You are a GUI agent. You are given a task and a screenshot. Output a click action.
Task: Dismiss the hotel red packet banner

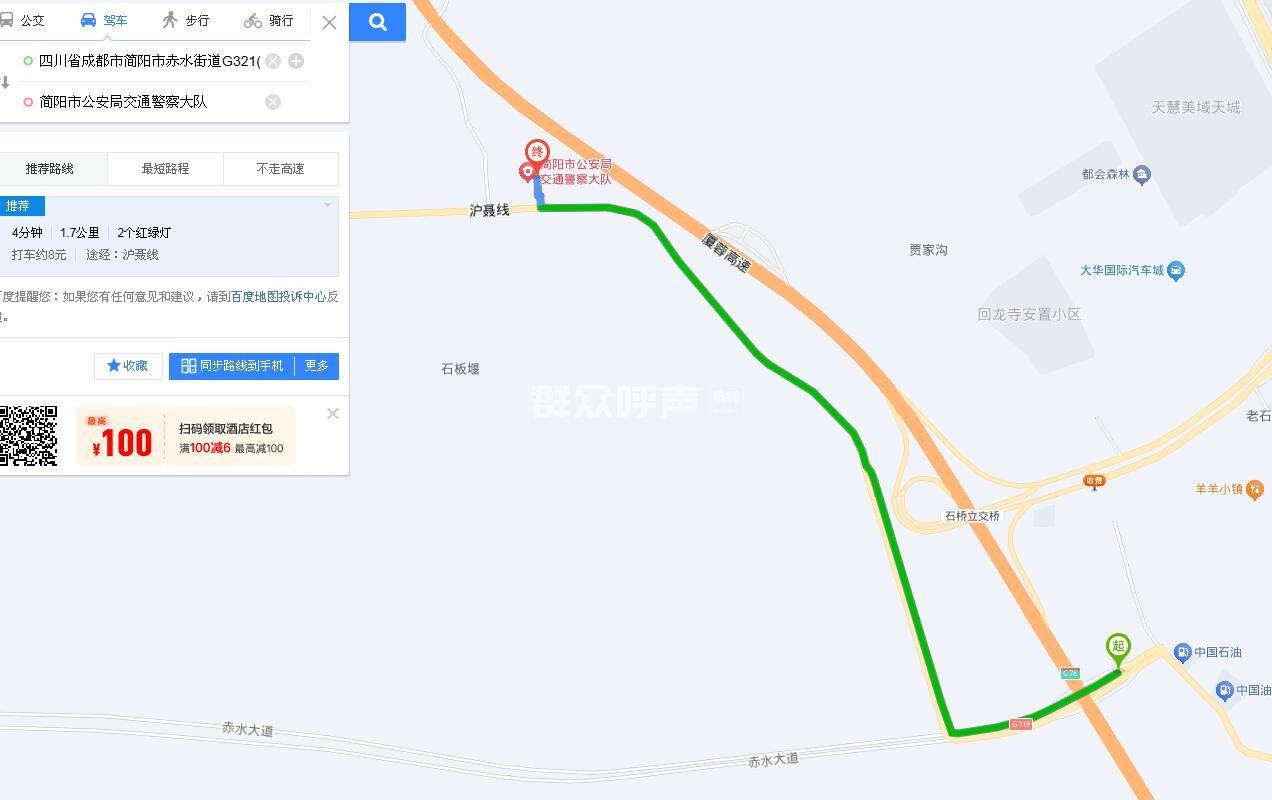[x=333, y=414]
